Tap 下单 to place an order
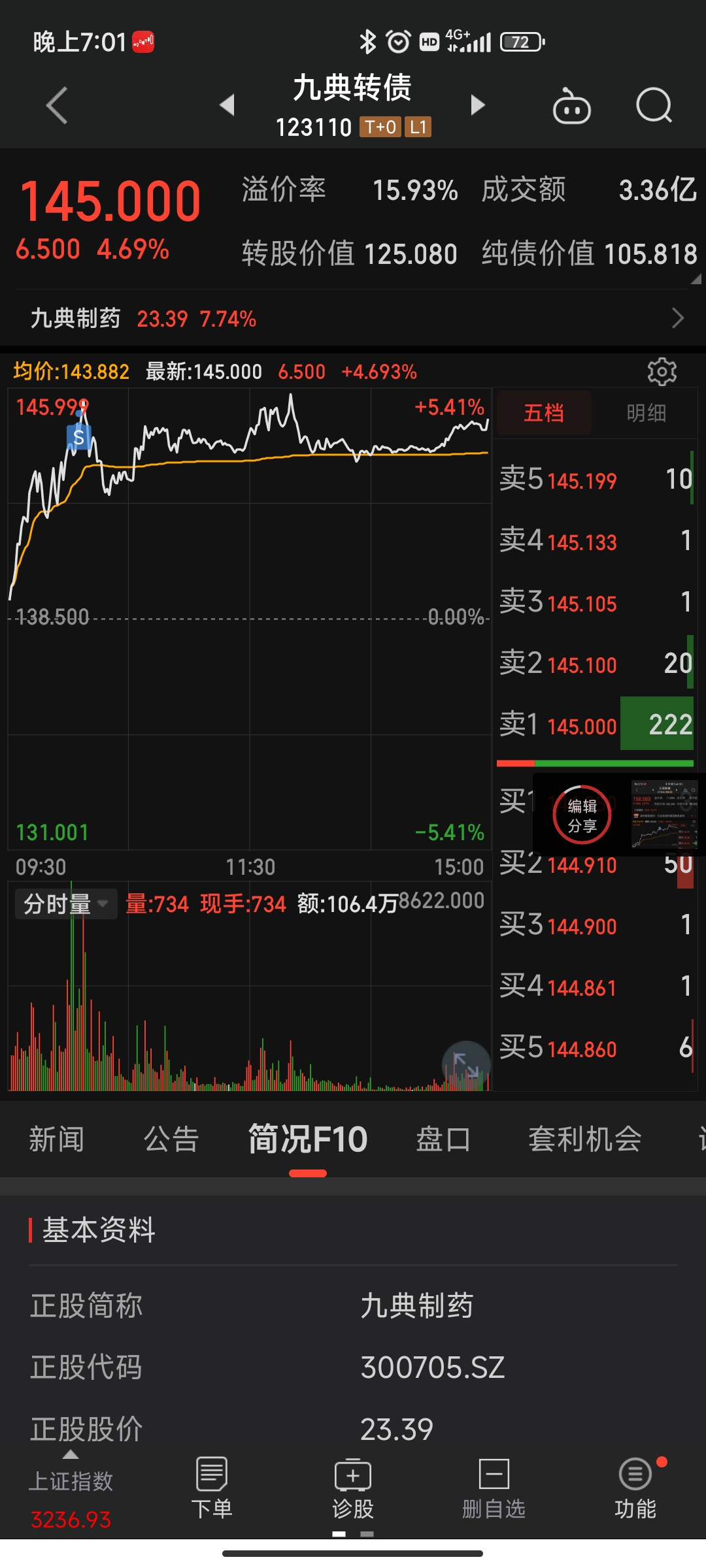This screenshot has height=1568, width=706. 212,1489
